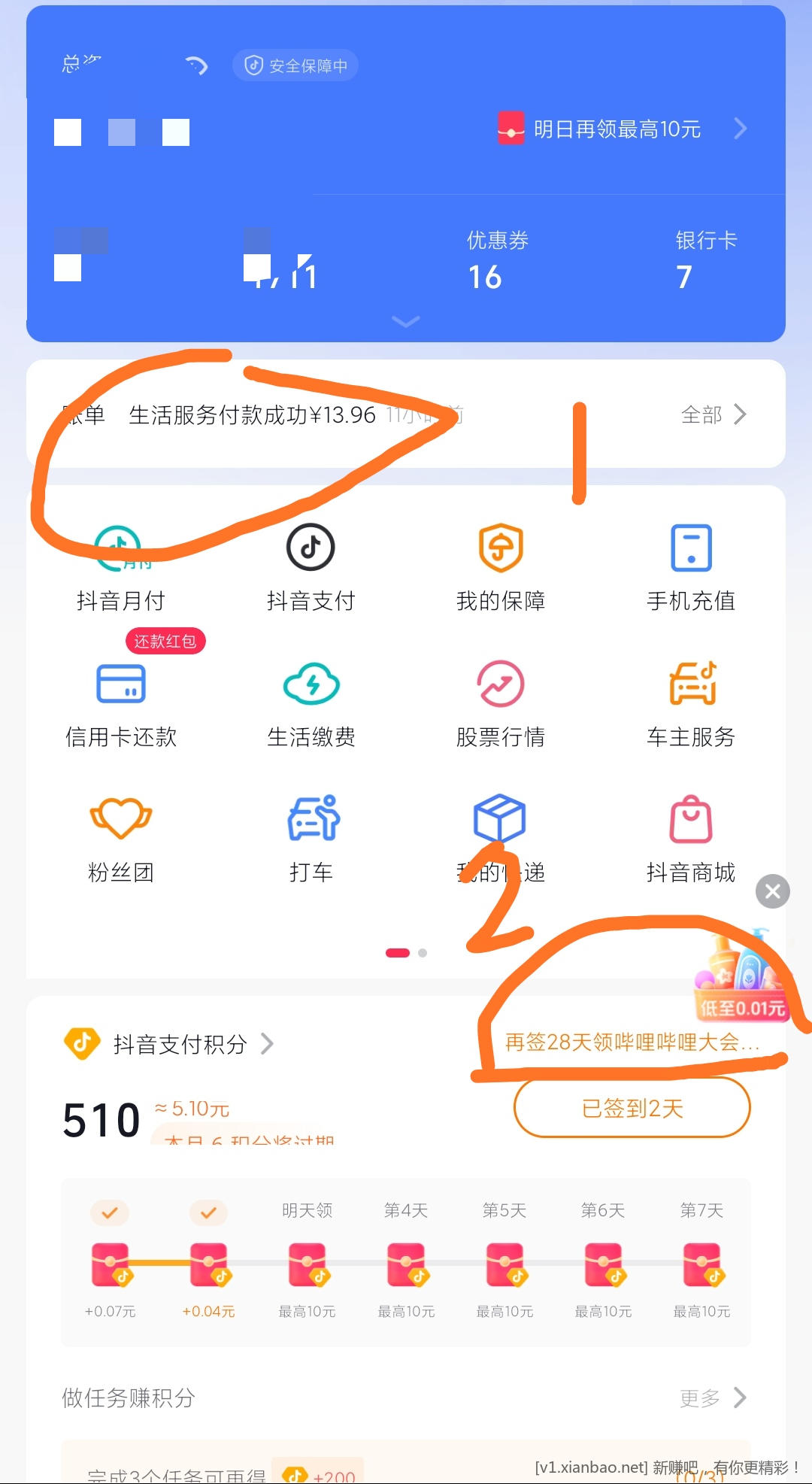Open the 优惠券 coupons entry
812x1484 pixels.
497,259
